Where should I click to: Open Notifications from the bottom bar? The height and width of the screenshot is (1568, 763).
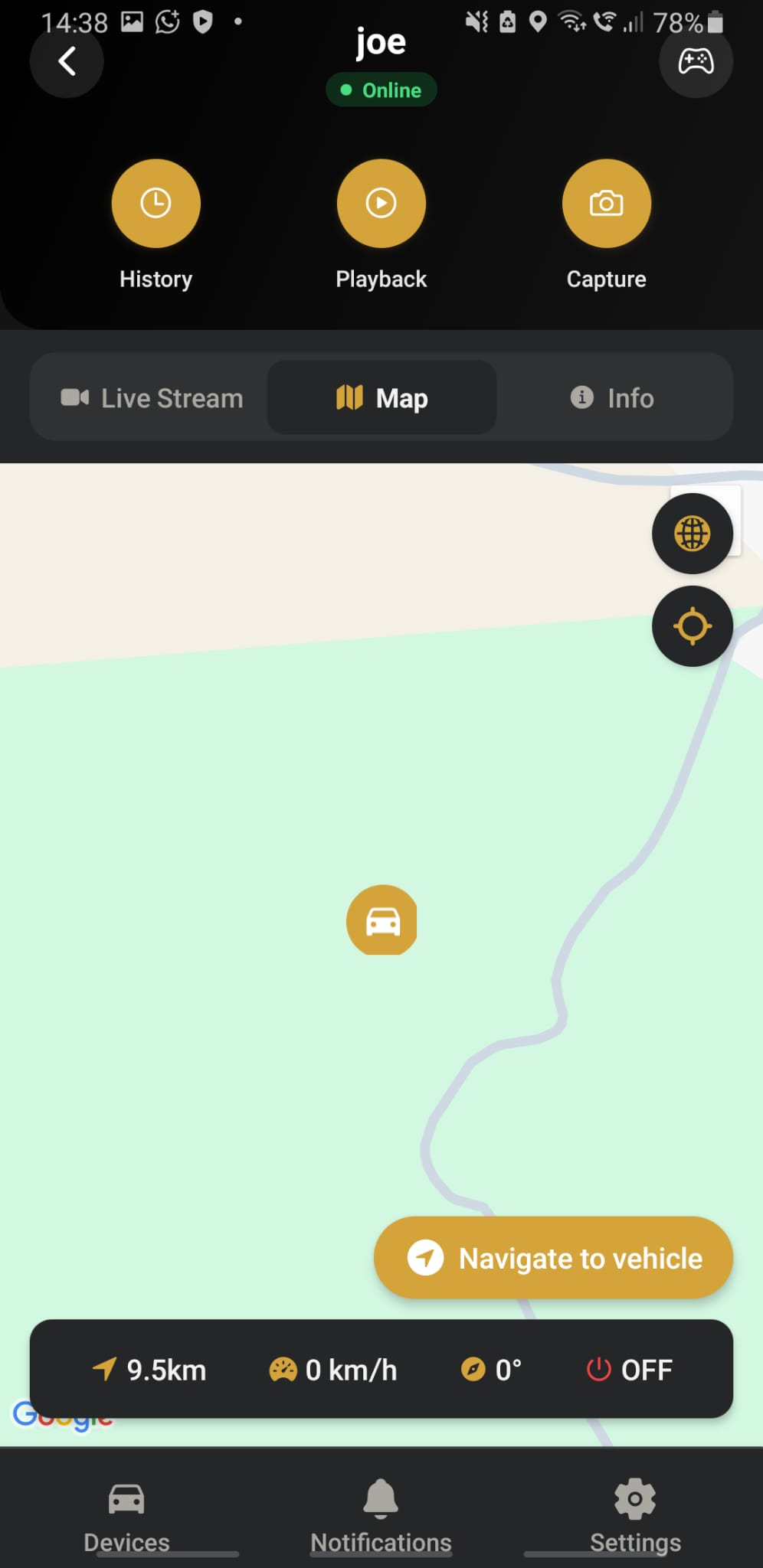381,1512
